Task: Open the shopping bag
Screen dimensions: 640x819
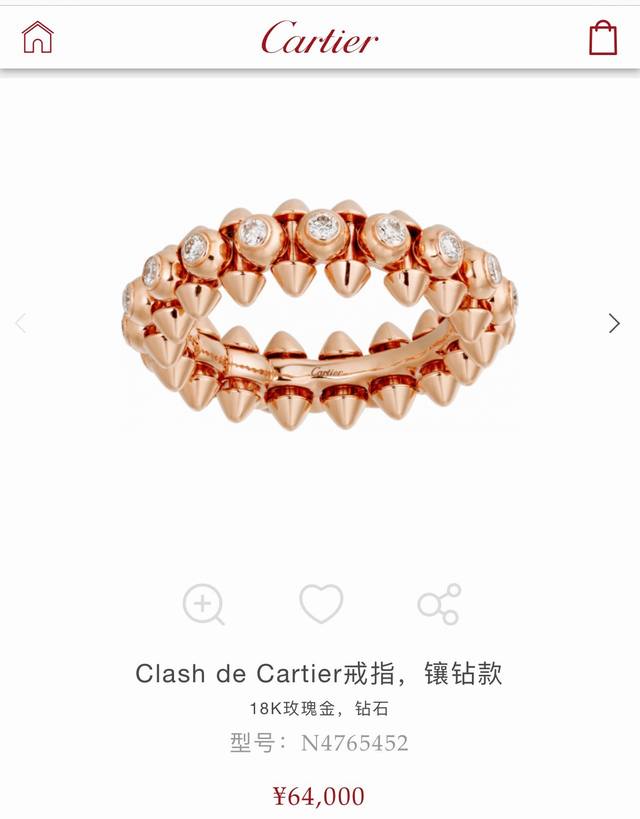Action: point(603,37)
